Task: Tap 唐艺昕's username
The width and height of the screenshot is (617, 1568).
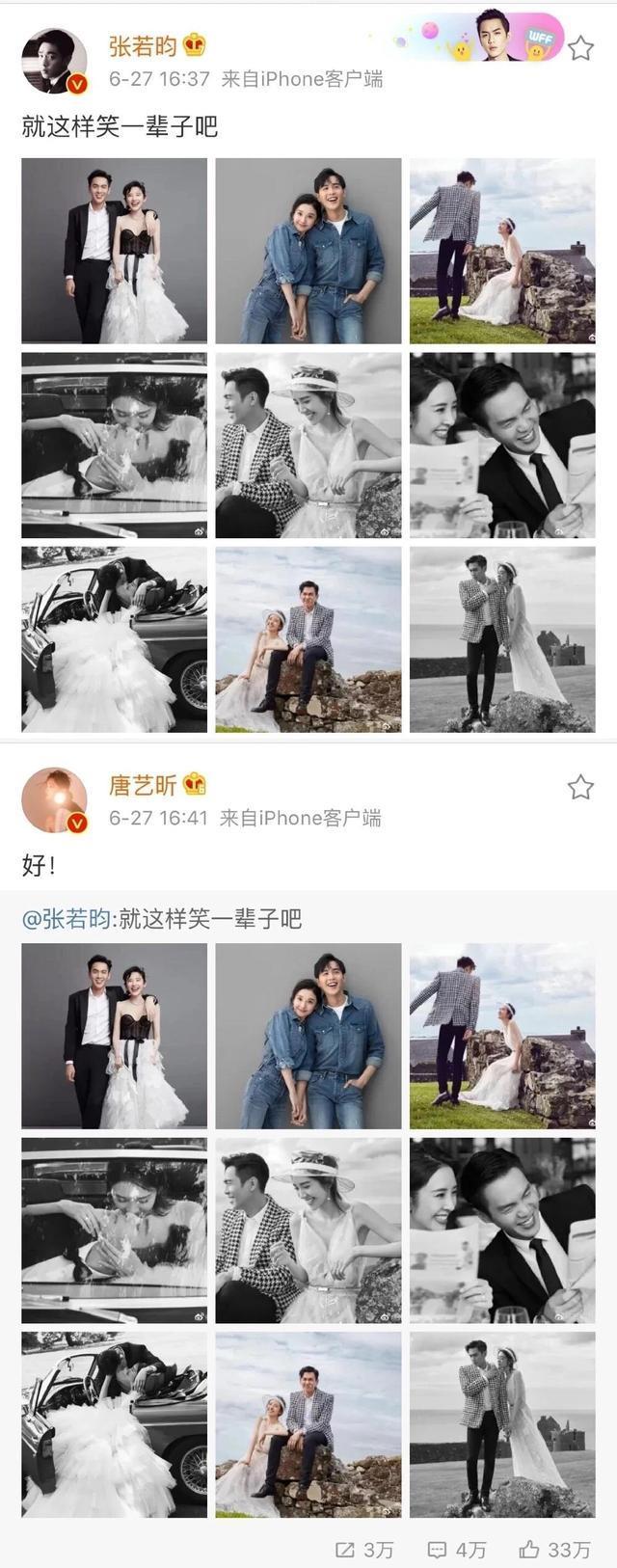Action: pos(143,784)
